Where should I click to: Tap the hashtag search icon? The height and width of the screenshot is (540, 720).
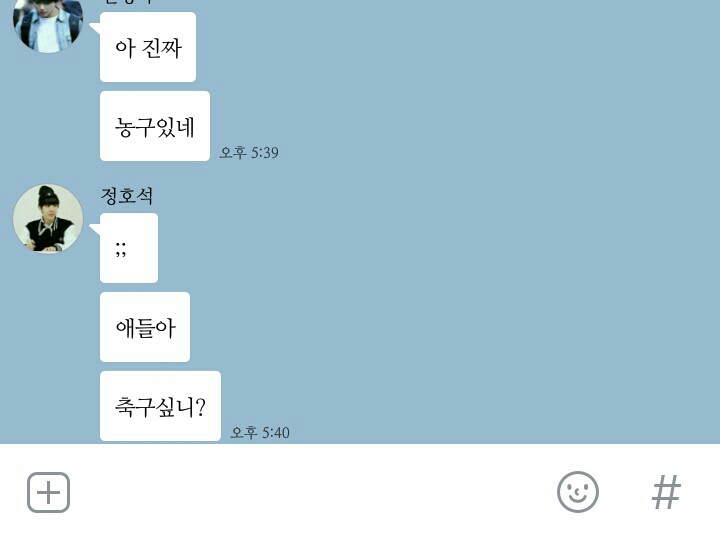tap(666, 492)
